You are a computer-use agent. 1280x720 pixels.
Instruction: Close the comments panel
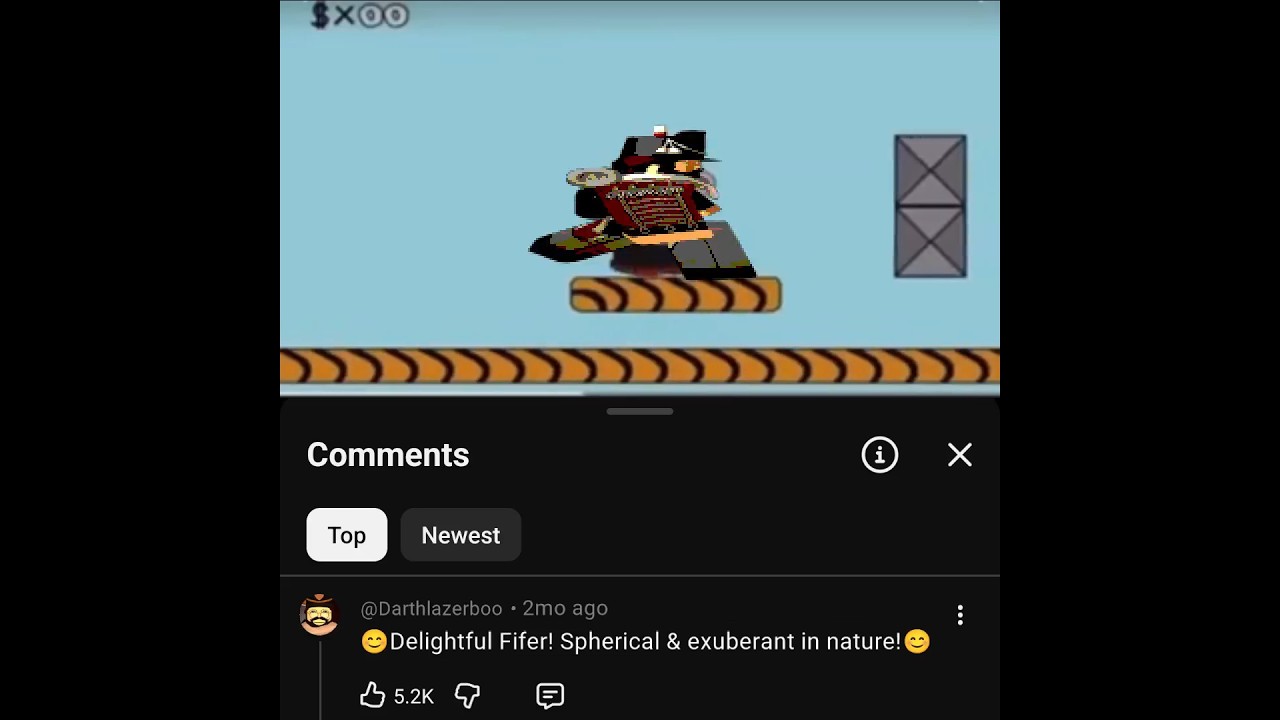(959, 455)
